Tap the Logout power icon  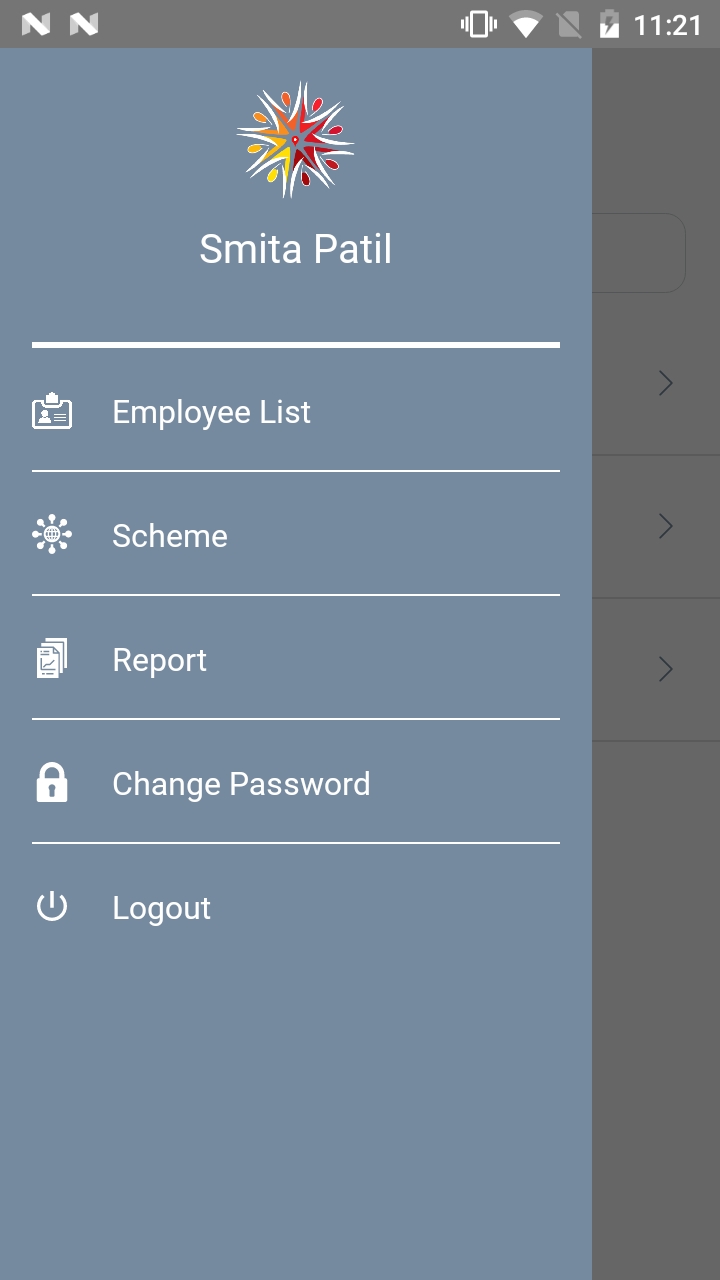[52, 906]
